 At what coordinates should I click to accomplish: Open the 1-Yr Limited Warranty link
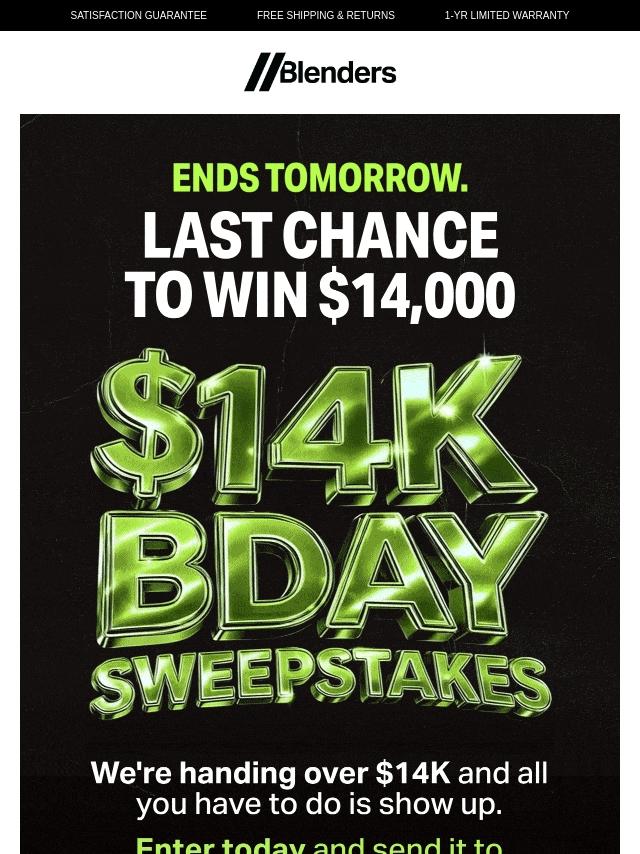point(506,15)
